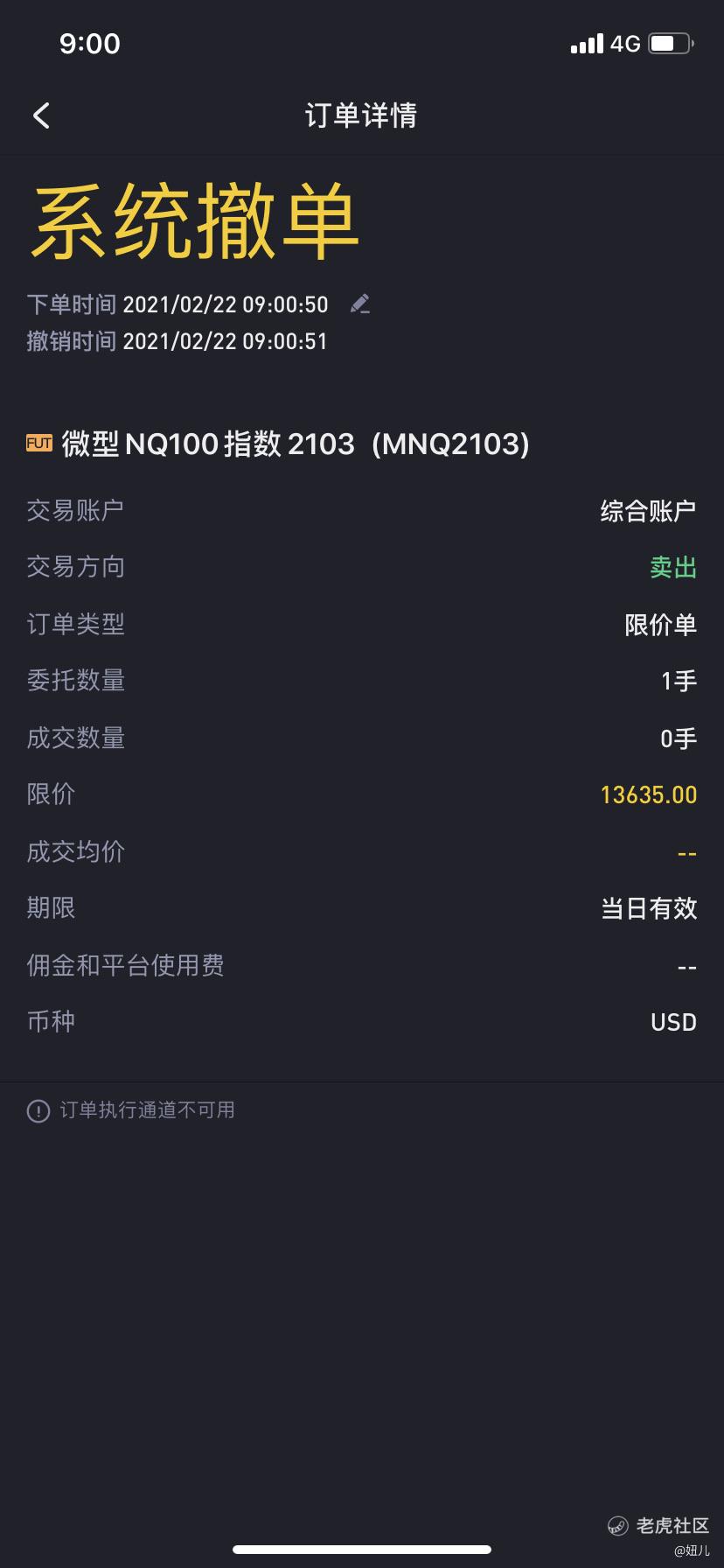
Task: Tap the edit pencil beside order time
Action: tap(360, 304)
